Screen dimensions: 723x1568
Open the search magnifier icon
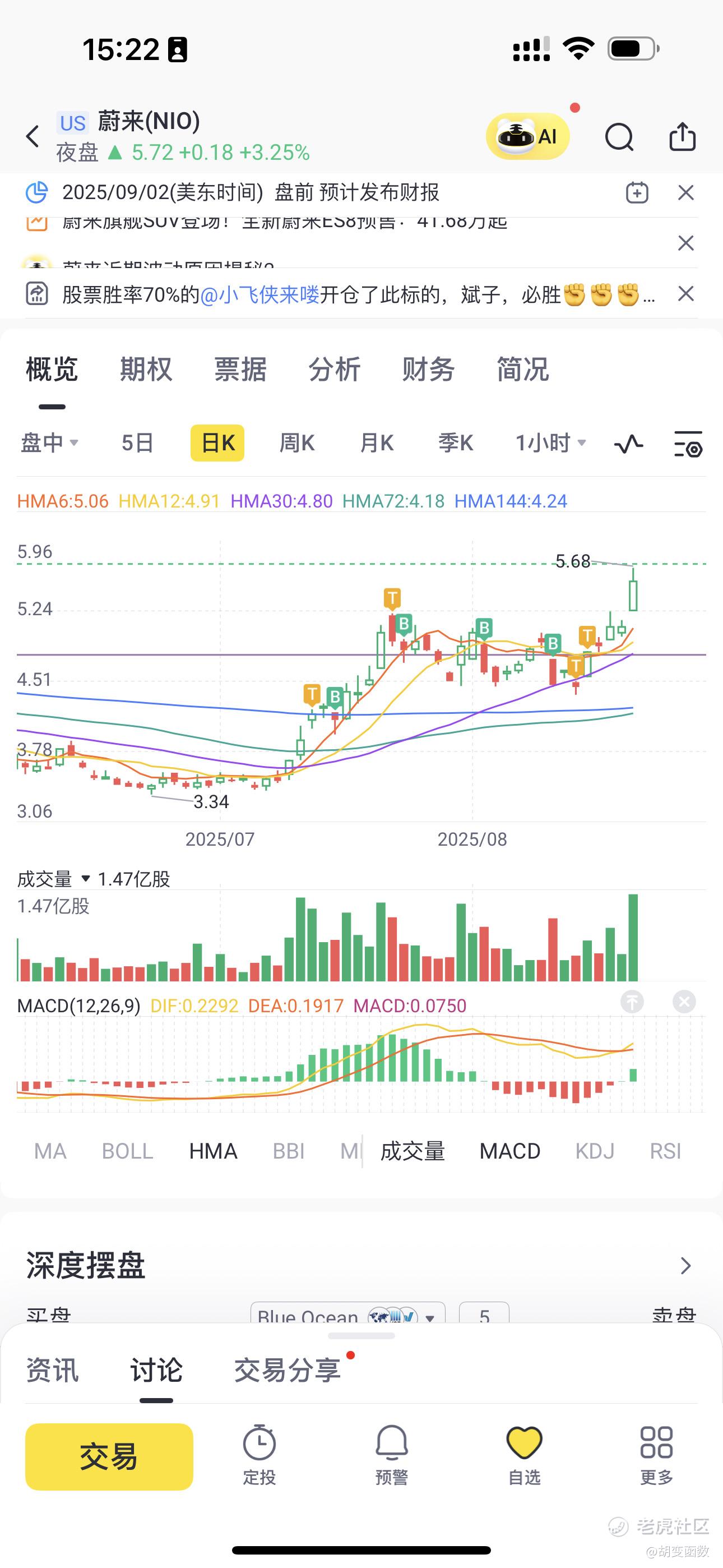[619, 136]
